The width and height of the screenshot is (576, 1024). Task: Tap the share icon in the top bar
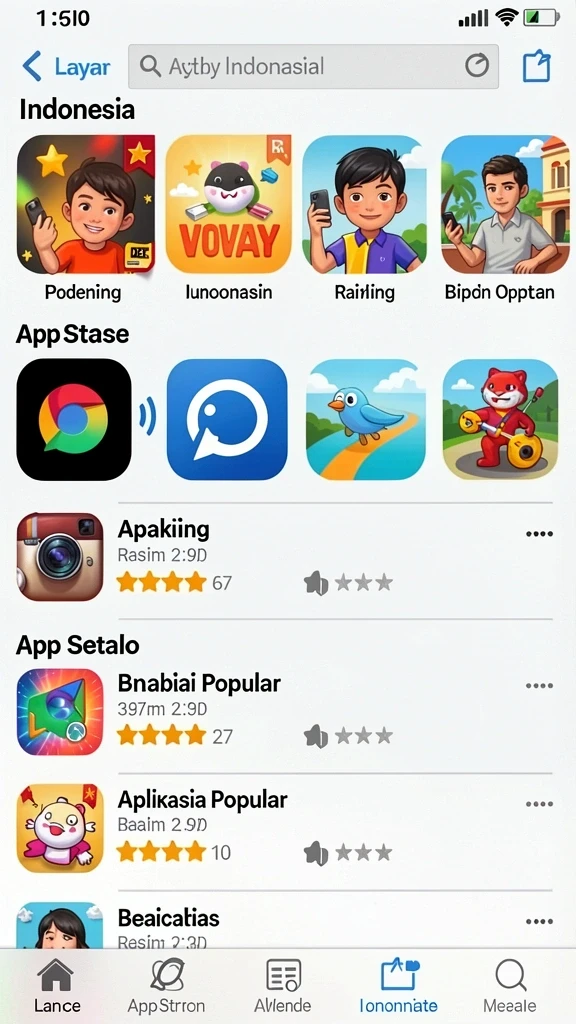click(x=537, y=66)
